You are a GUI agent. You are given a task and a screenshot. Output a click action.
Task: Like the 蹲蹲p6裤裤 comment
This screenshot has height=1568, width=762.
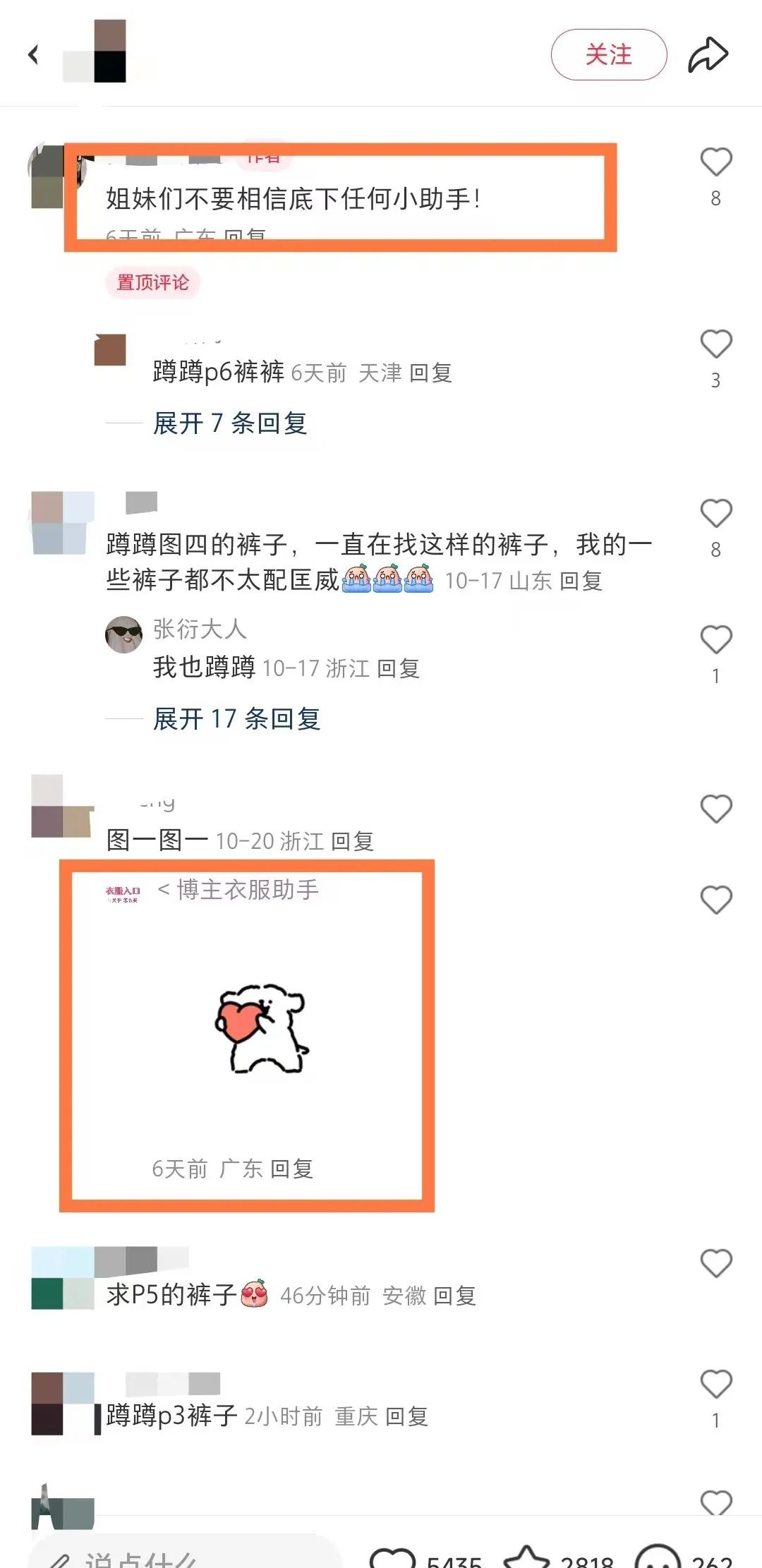tap(715, 345)
